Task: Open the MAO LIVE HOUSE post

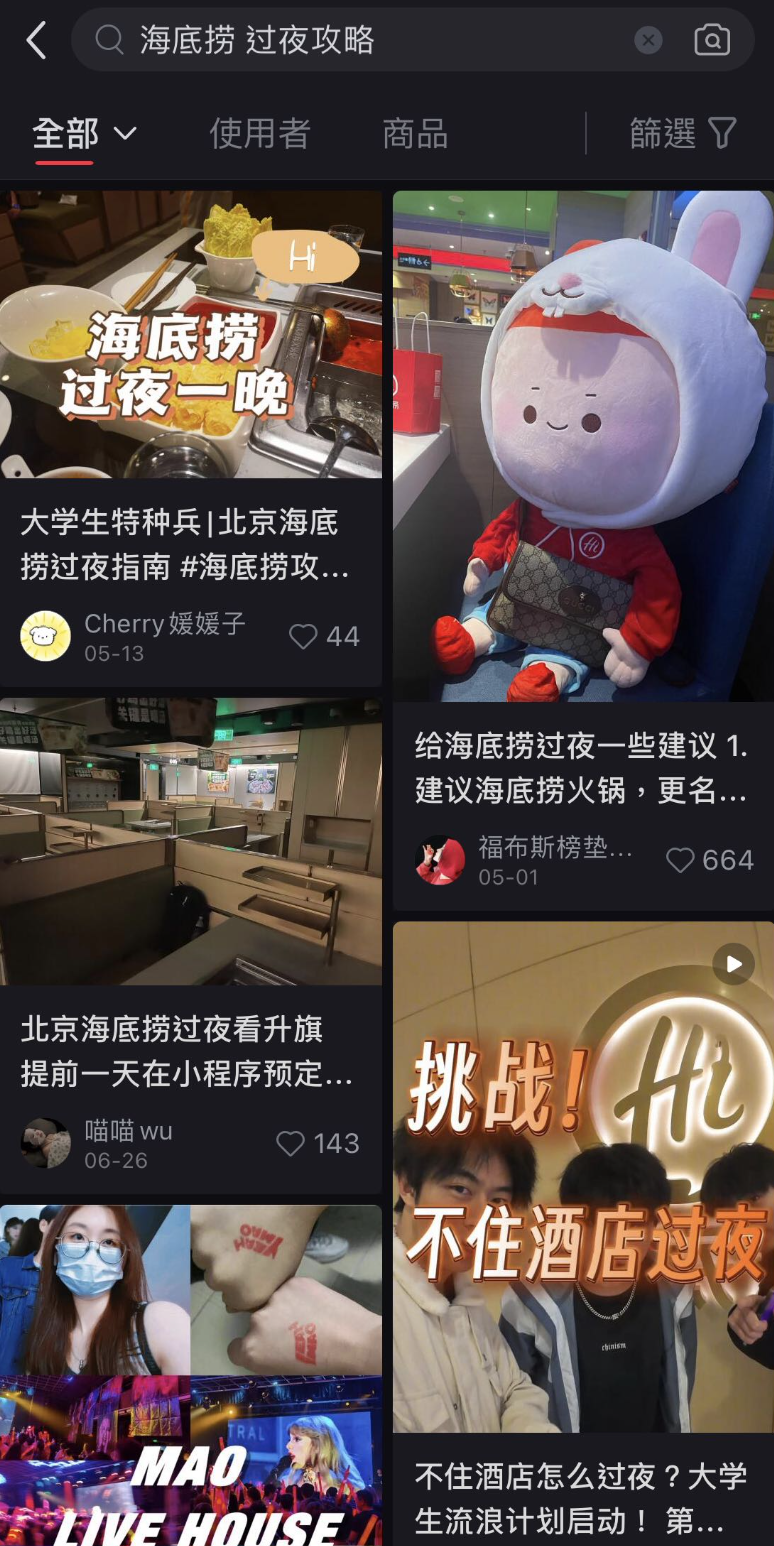Action: click(x=191, y=1375)
